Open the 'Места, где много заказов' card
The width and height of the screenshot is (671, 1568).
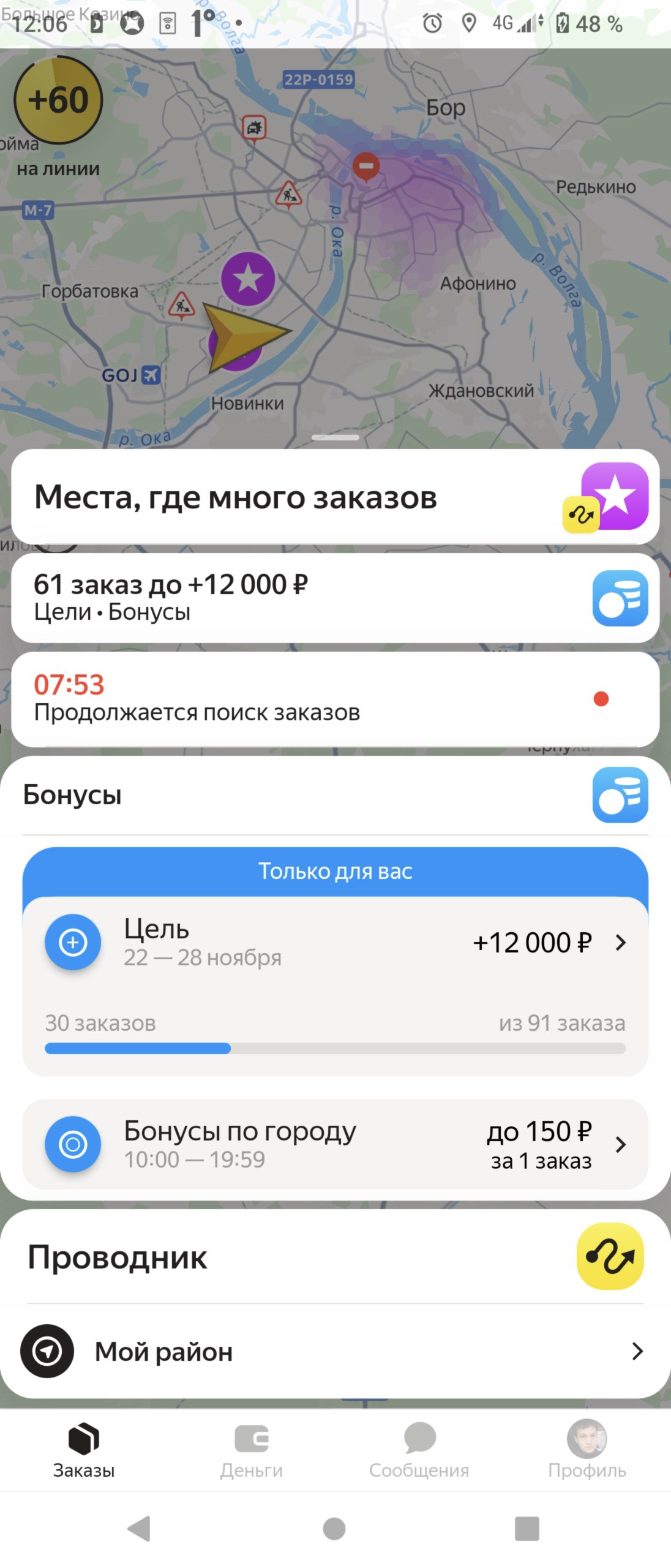(x=334, y=497)
